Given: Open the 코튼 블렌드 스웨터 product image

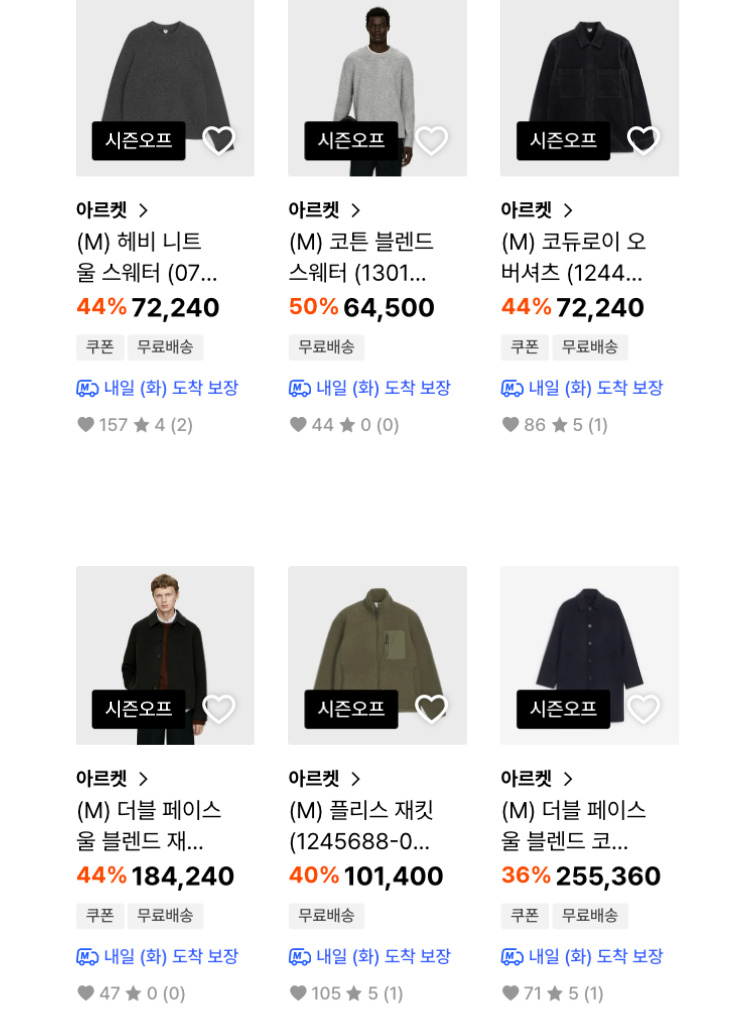Looking at the screenshot, I should pyautogui.click(x=377, y=70).
